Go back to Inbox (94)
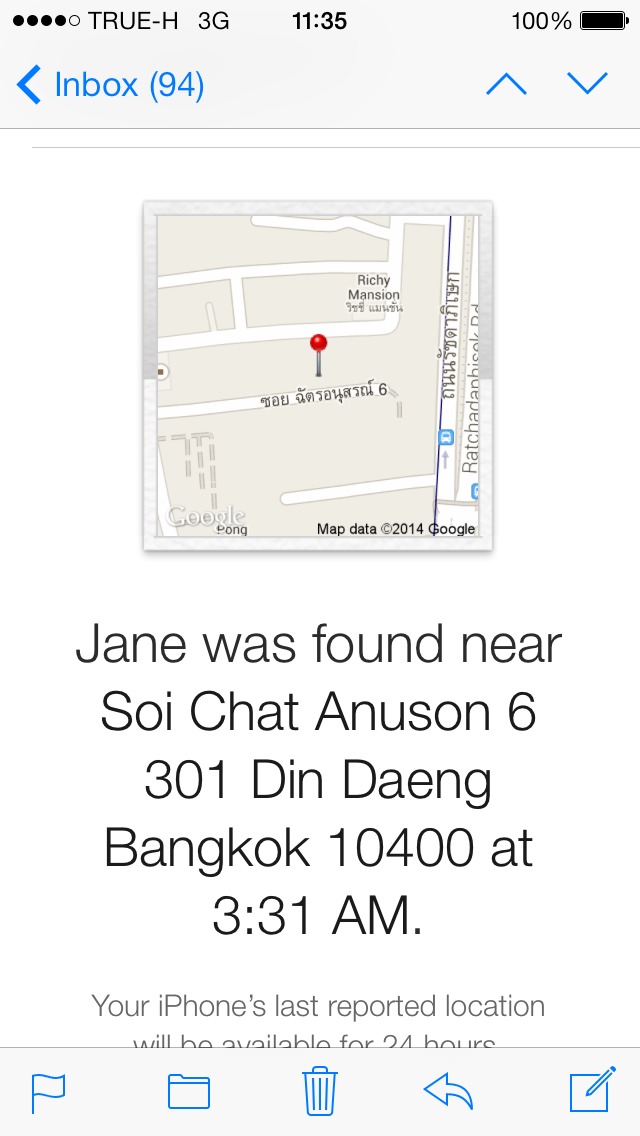640x1136 pixels. 110,85
